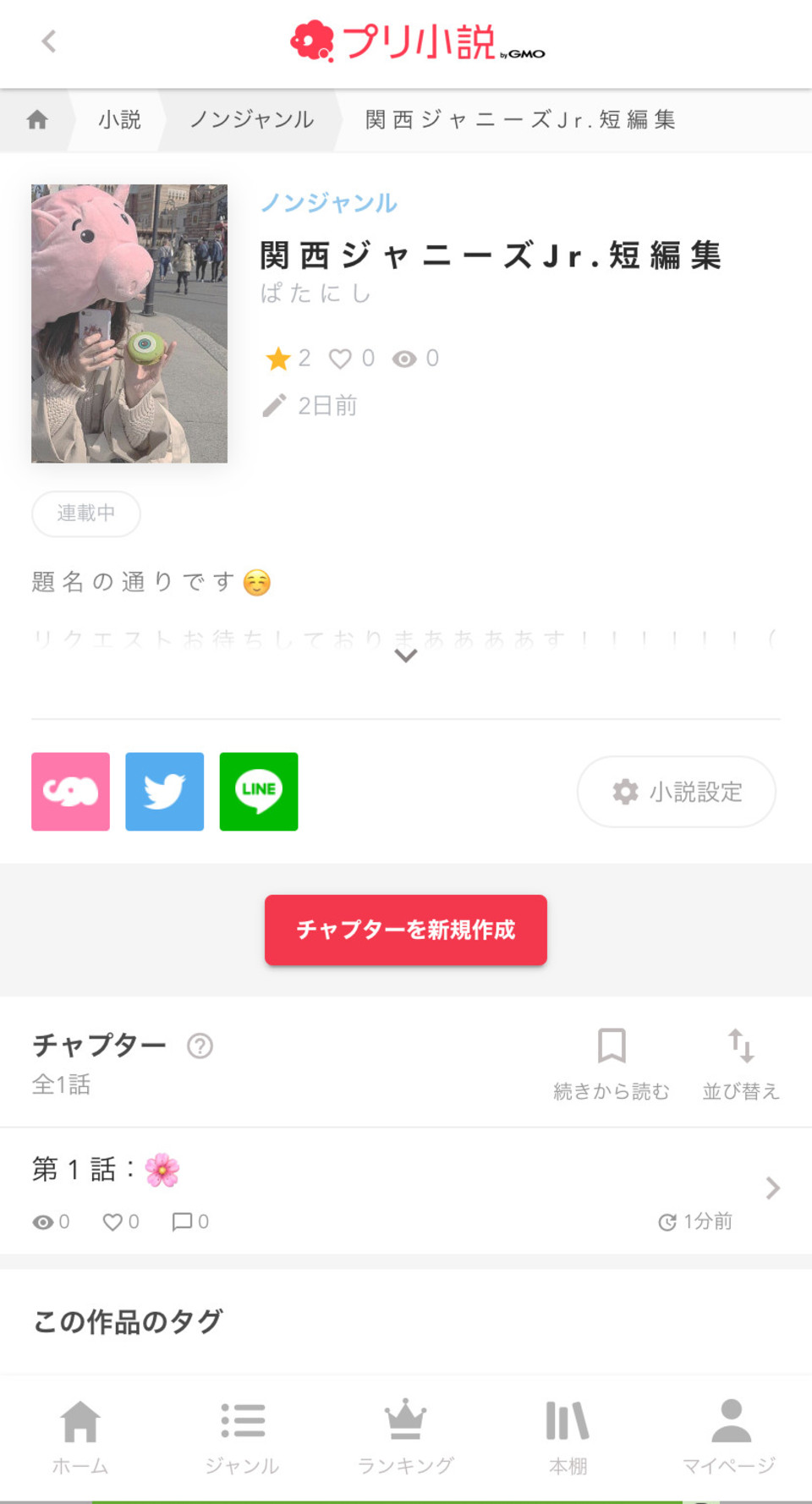Image resolution: width=812 pixels, height=1504 pixels.
Task: Open 小説設定 novel settings
Action: pos(677,792)
